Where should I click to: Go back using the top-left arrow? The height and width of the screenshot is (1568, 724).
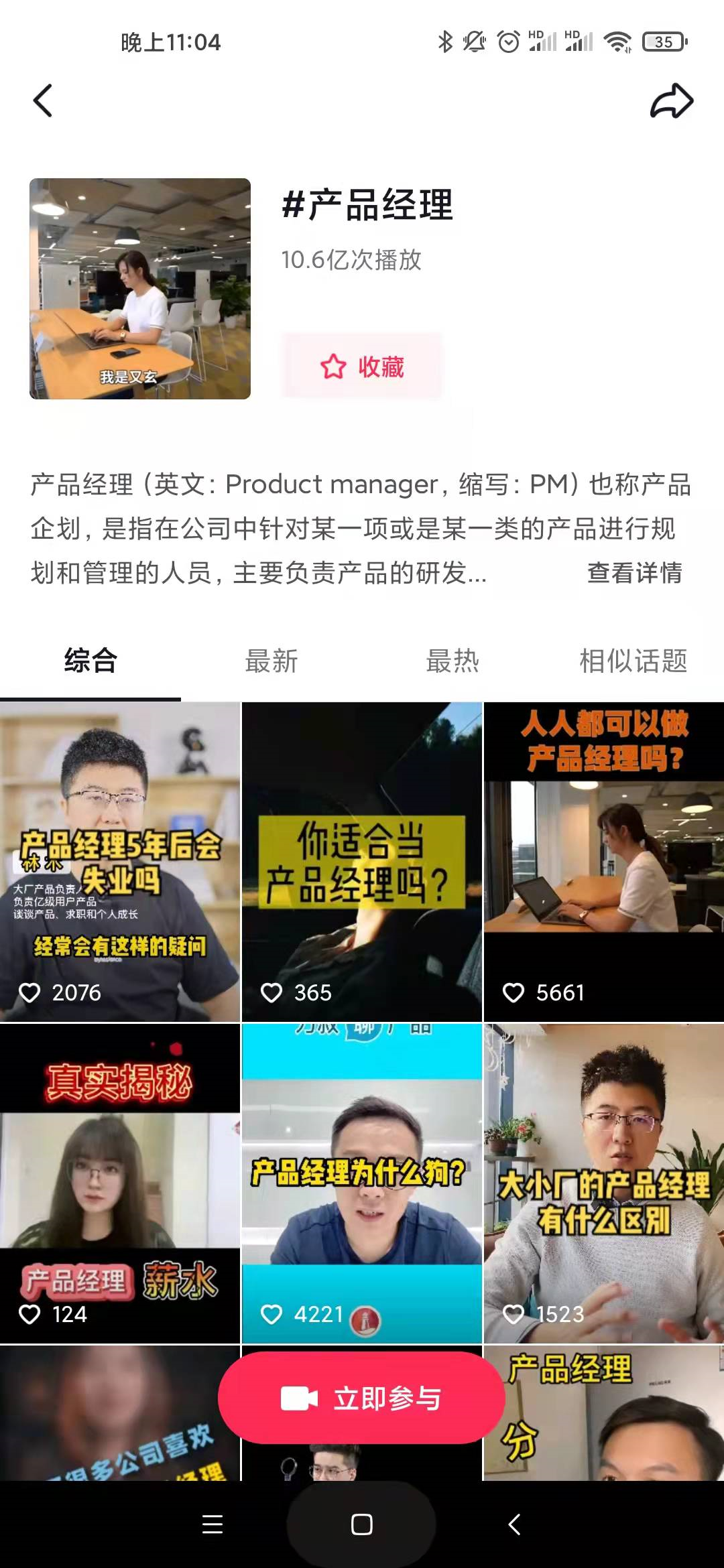[43, 101]
